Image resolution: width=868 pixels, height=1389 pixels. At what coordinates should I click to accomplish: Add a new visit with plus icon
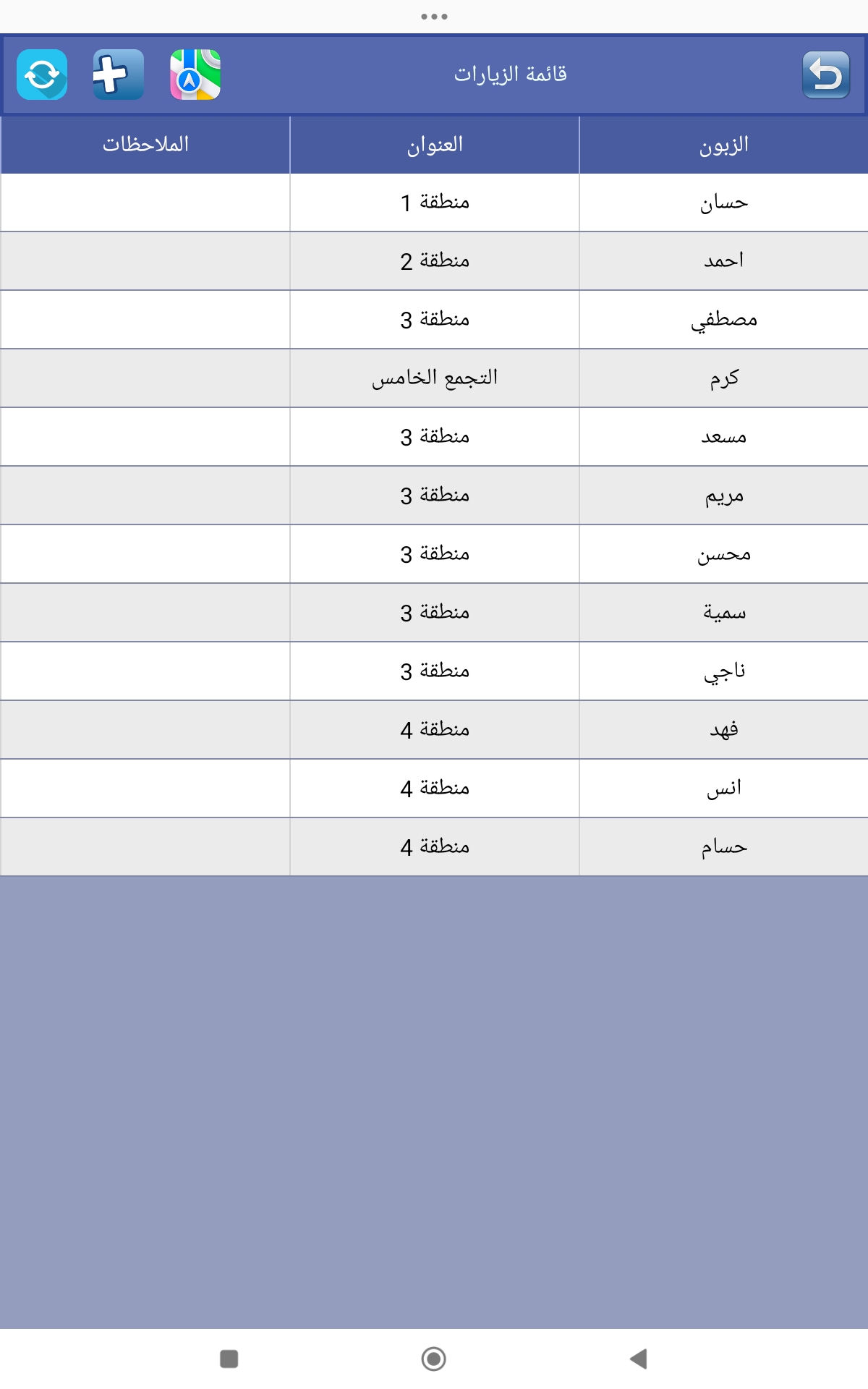pyautogui.click(x=119, y=75)
